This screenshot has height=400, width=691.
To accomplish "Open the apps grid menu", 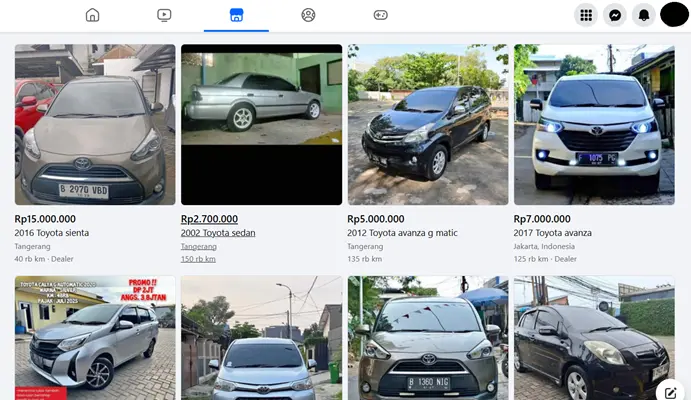I will pos(586,15).
